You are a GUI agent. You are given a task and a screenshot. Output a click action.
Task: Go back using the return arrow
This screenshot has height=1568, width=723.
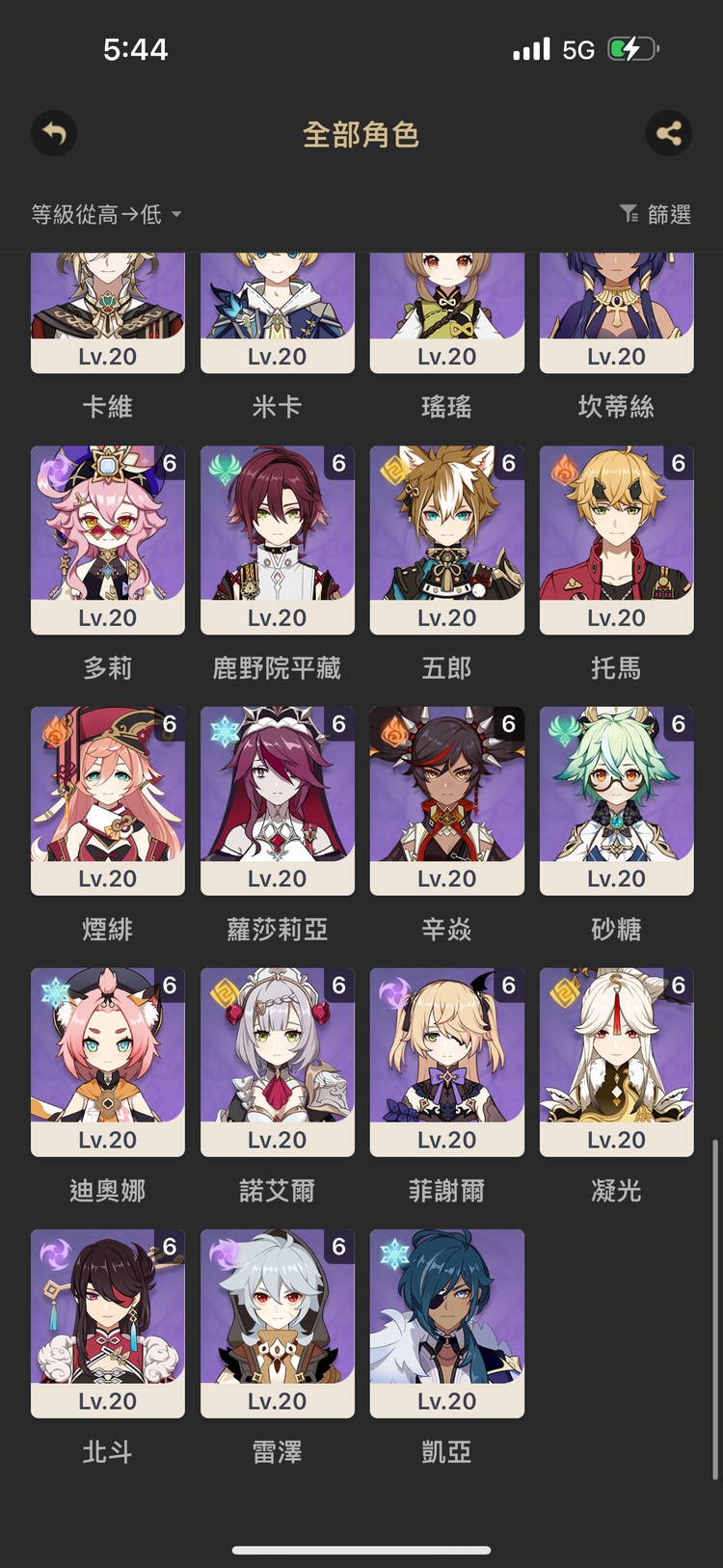tap(54, 133)
